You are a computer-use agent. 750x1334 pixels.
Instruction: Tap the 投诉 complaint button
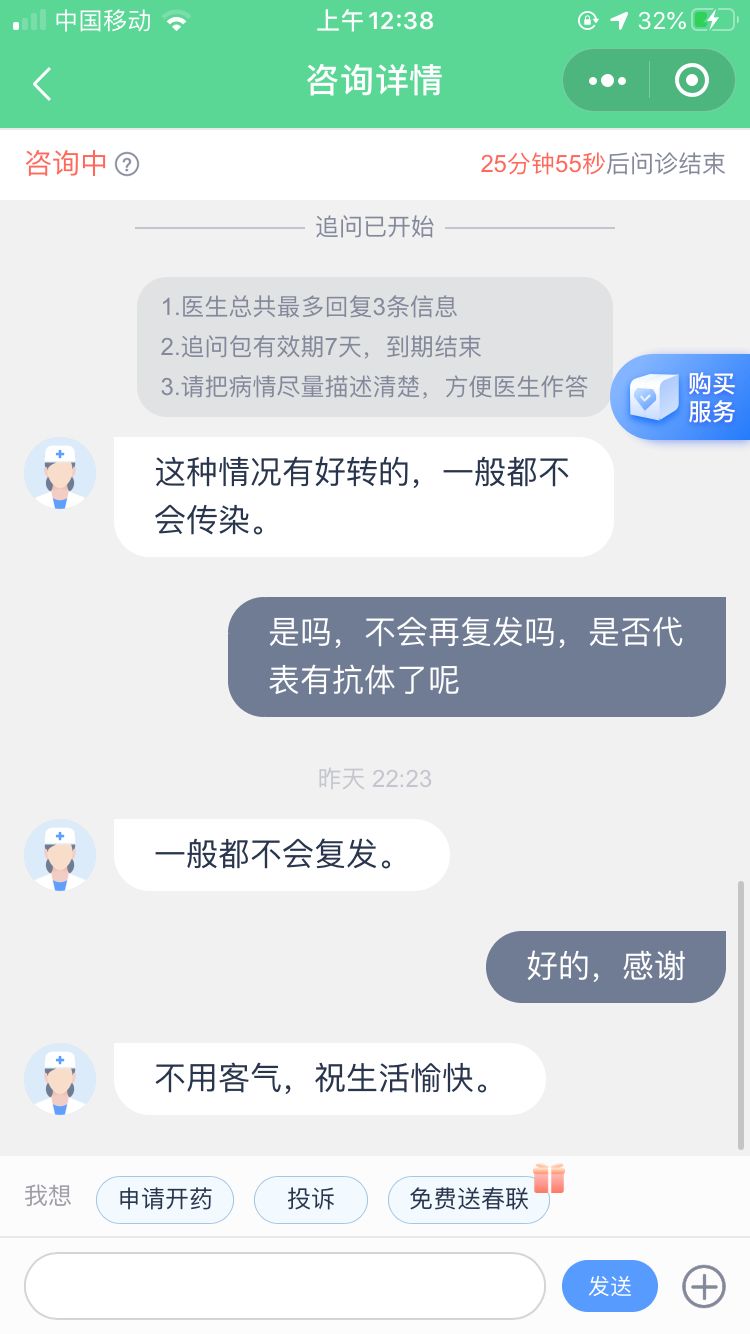[311, 1200]
